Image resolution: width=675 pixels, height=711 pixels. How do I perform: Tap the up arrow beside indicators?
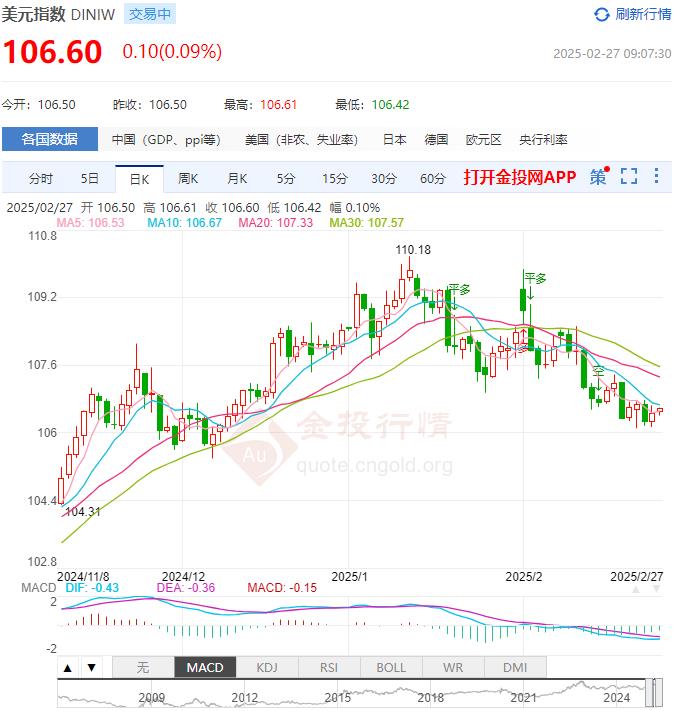pos(68,667)
